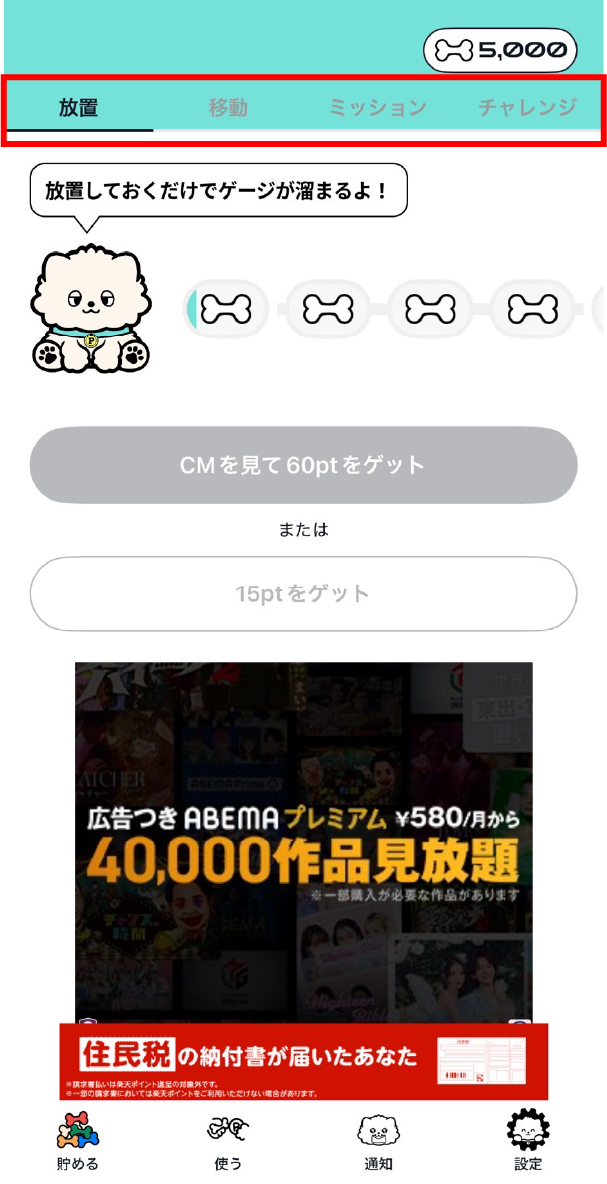Open the 住民税 payment ad banner
Image resolution: width=607 pixels, height=1184 pixels.
point(303,1060)
